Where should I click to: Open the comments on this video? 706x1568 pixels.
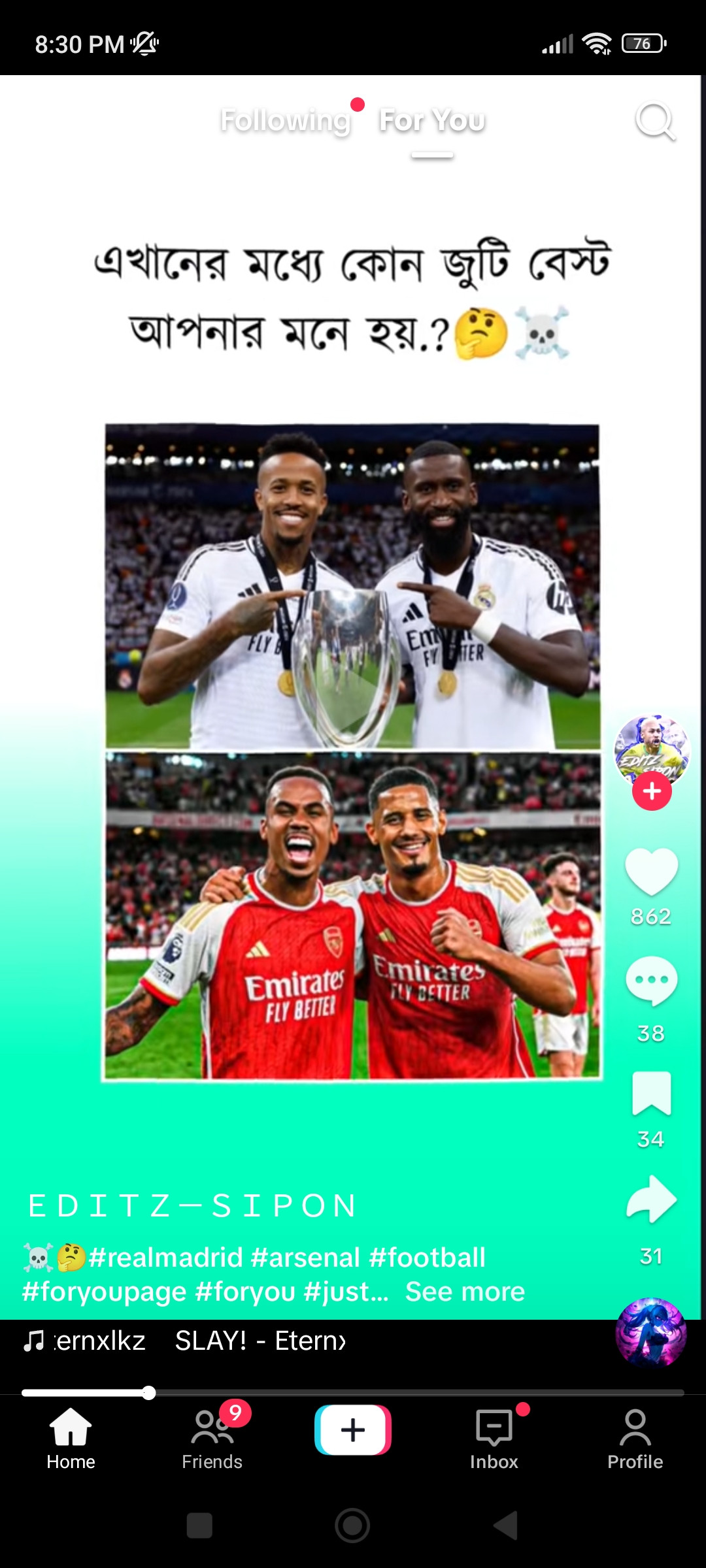[651, 981]
